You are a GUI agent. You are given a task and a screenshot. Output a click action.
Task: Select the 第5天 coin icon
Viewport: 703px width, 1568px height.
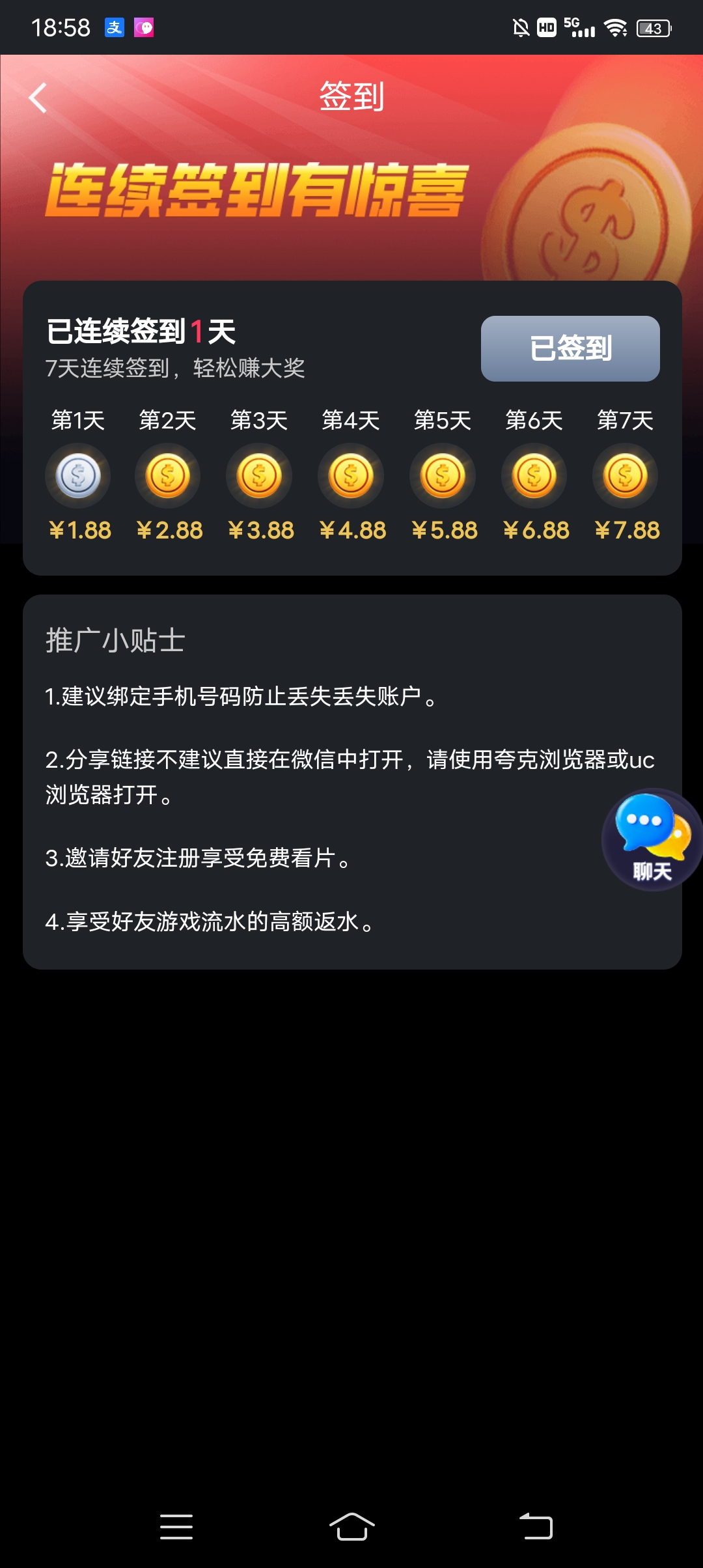click(x=443, y=475)
